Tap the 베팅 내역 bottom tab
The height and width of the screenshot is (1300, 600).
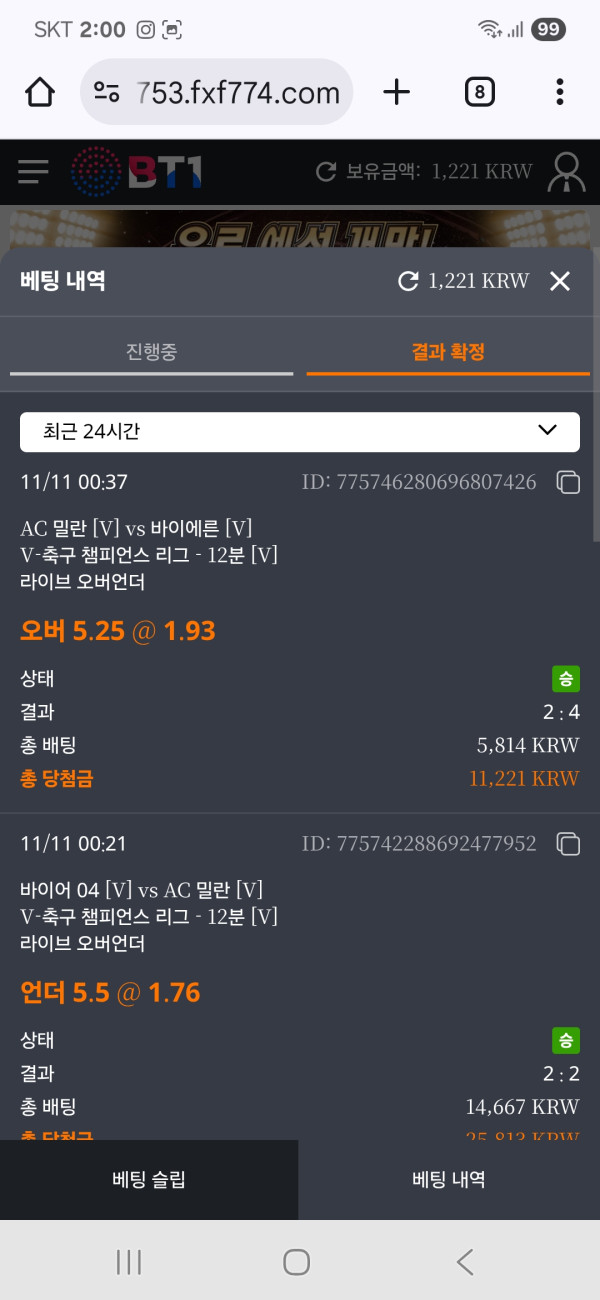[449, 1180]
